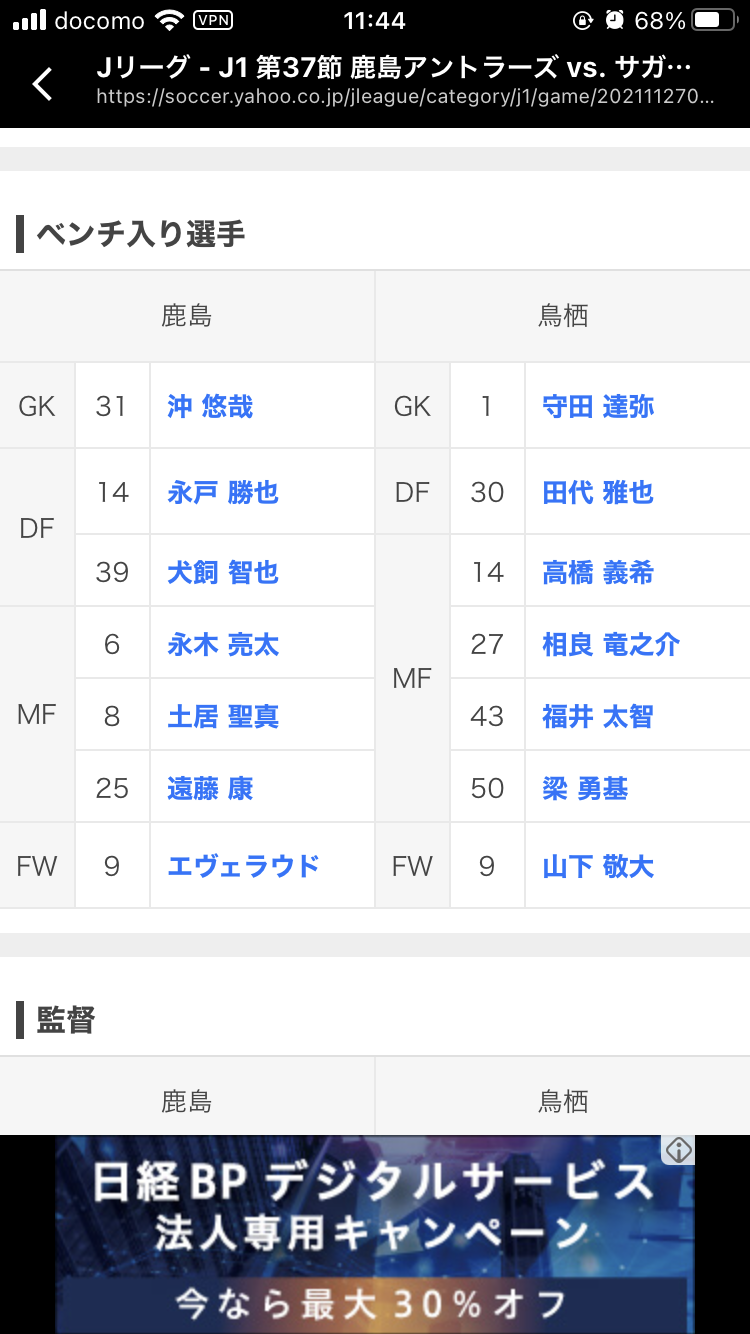Open player link 遠藤 康
The image size is (750, 1334).
210,788
